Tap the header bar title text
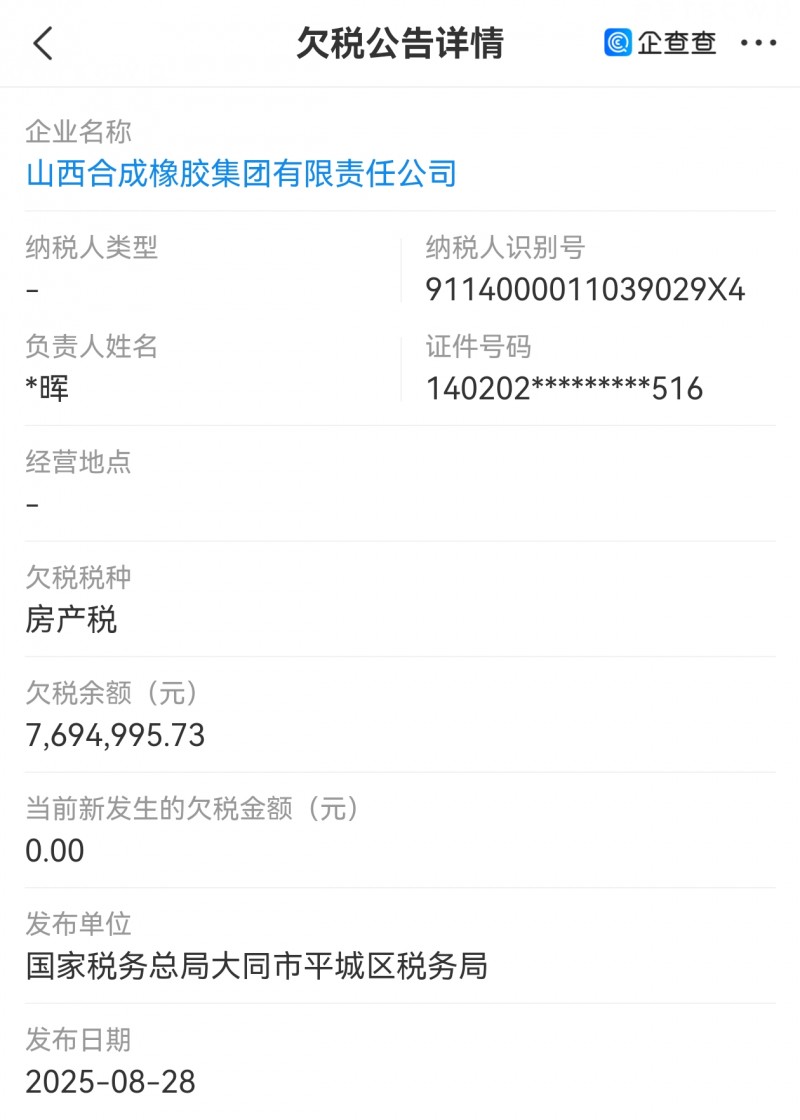The width and height of the screenshot is (800, 1120). (x=400, y=43)
